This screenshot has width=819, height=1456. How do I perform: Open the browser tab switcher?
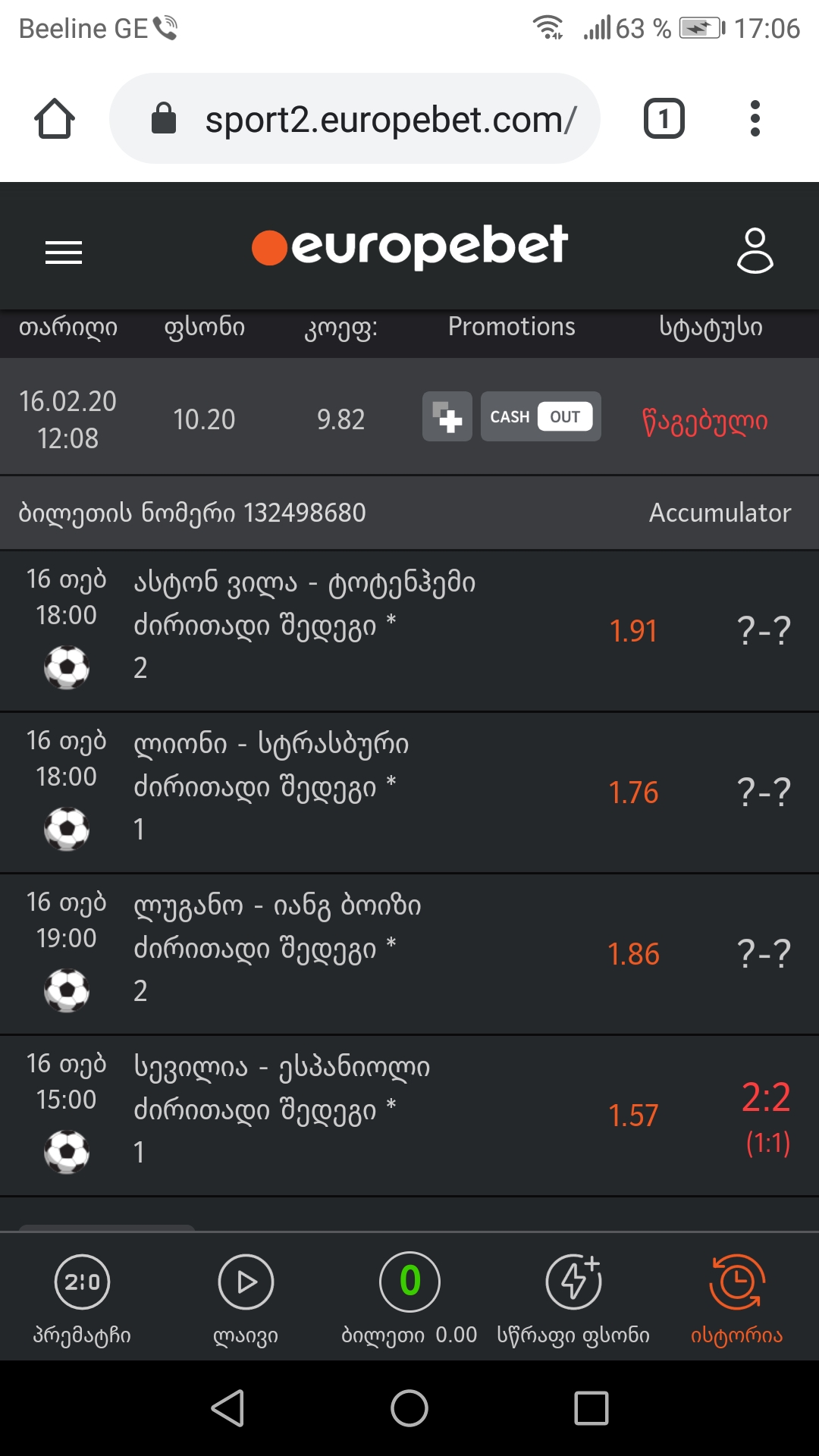[x=664, y=119]
